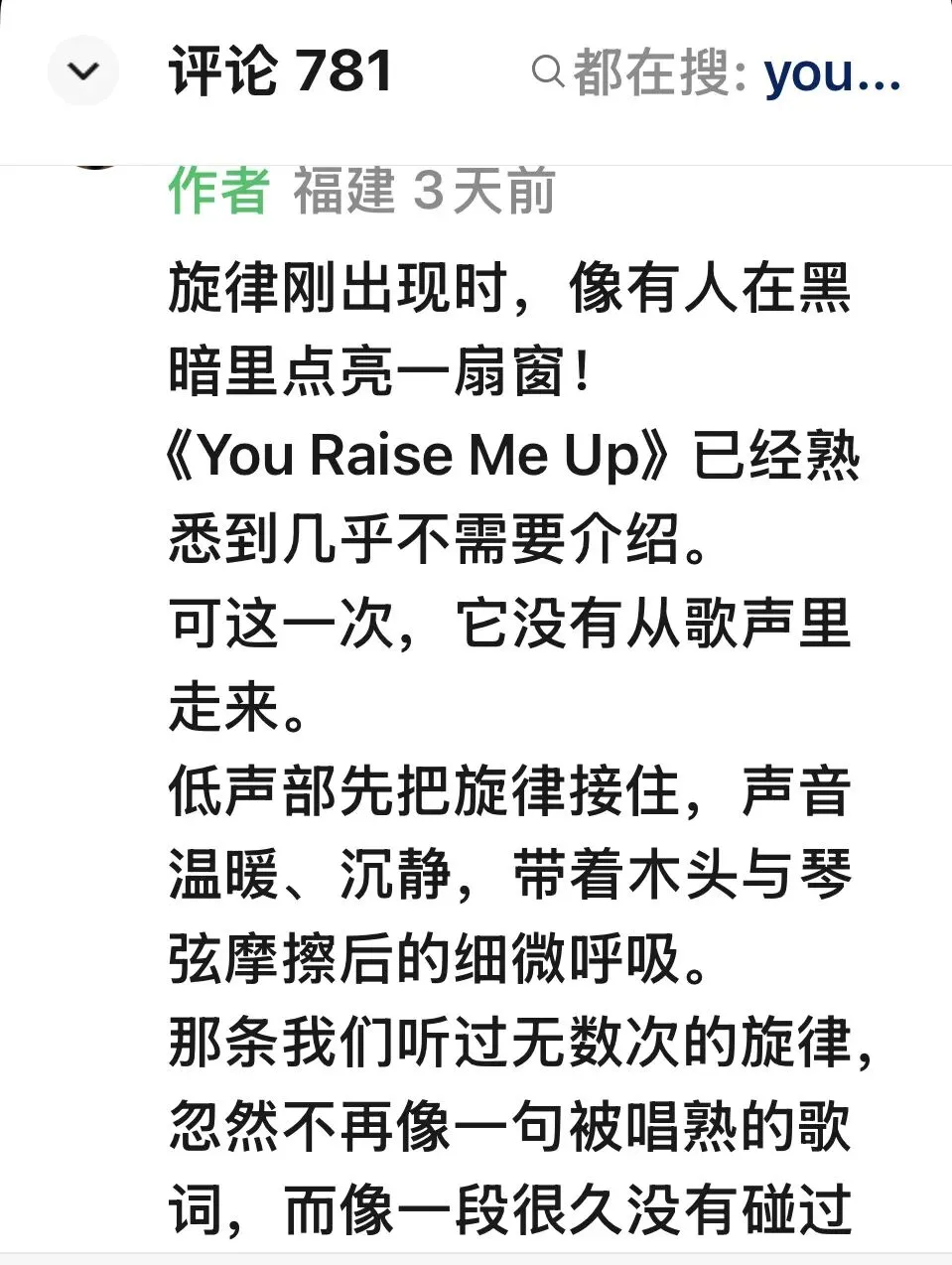Tap the author's avatar beside the comment

[x=95, y=167]
